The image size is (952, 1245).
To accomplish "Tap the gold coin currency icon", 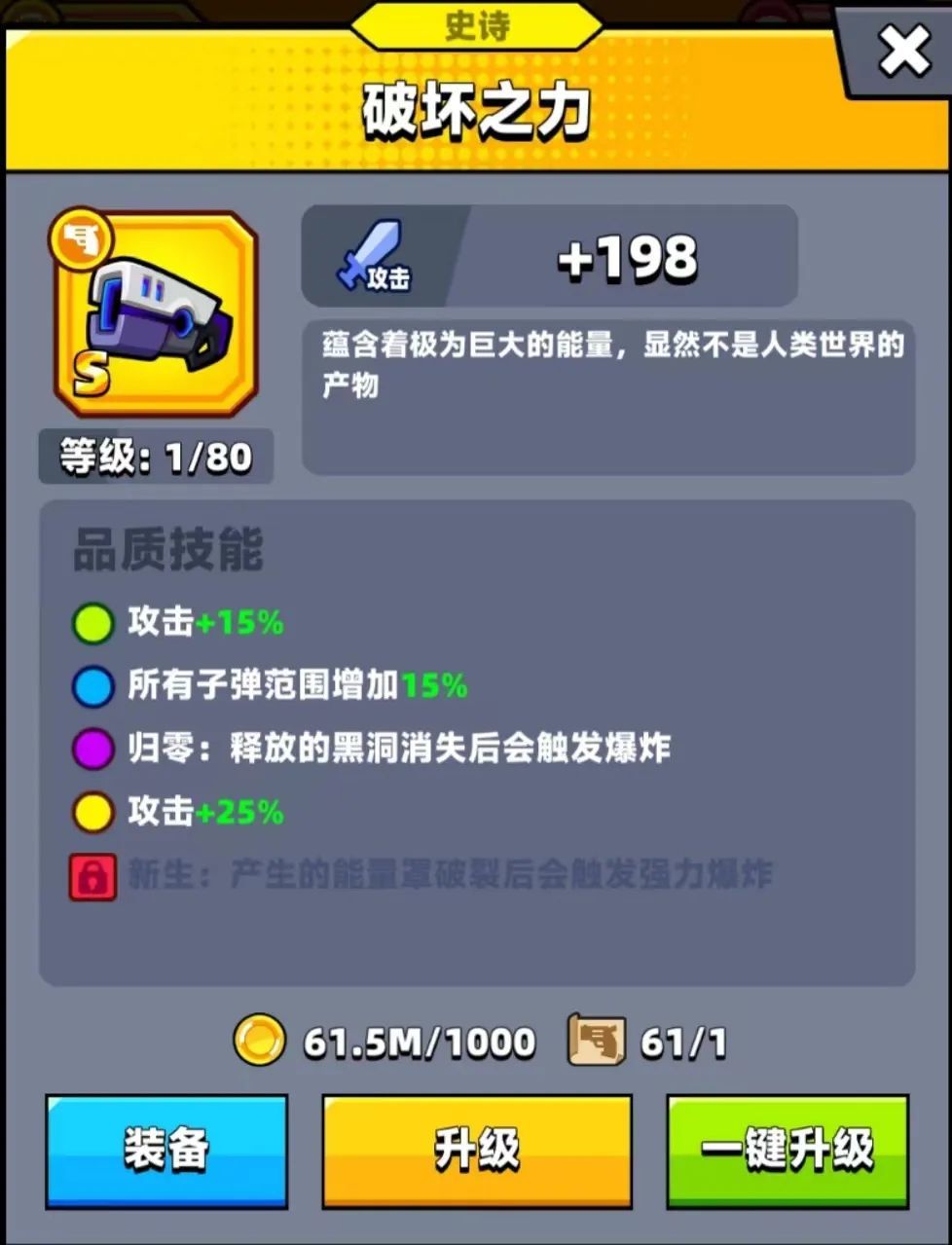I will 257,1040.
